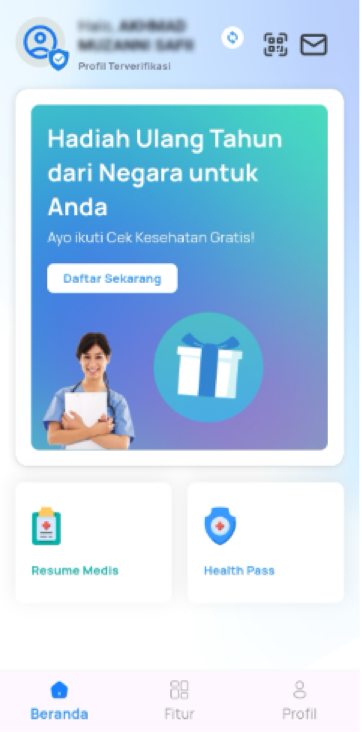Open the Hadiah Ulang Tahun banner
The height and width of the screenshot is (732, 362).
pos(179,277)
